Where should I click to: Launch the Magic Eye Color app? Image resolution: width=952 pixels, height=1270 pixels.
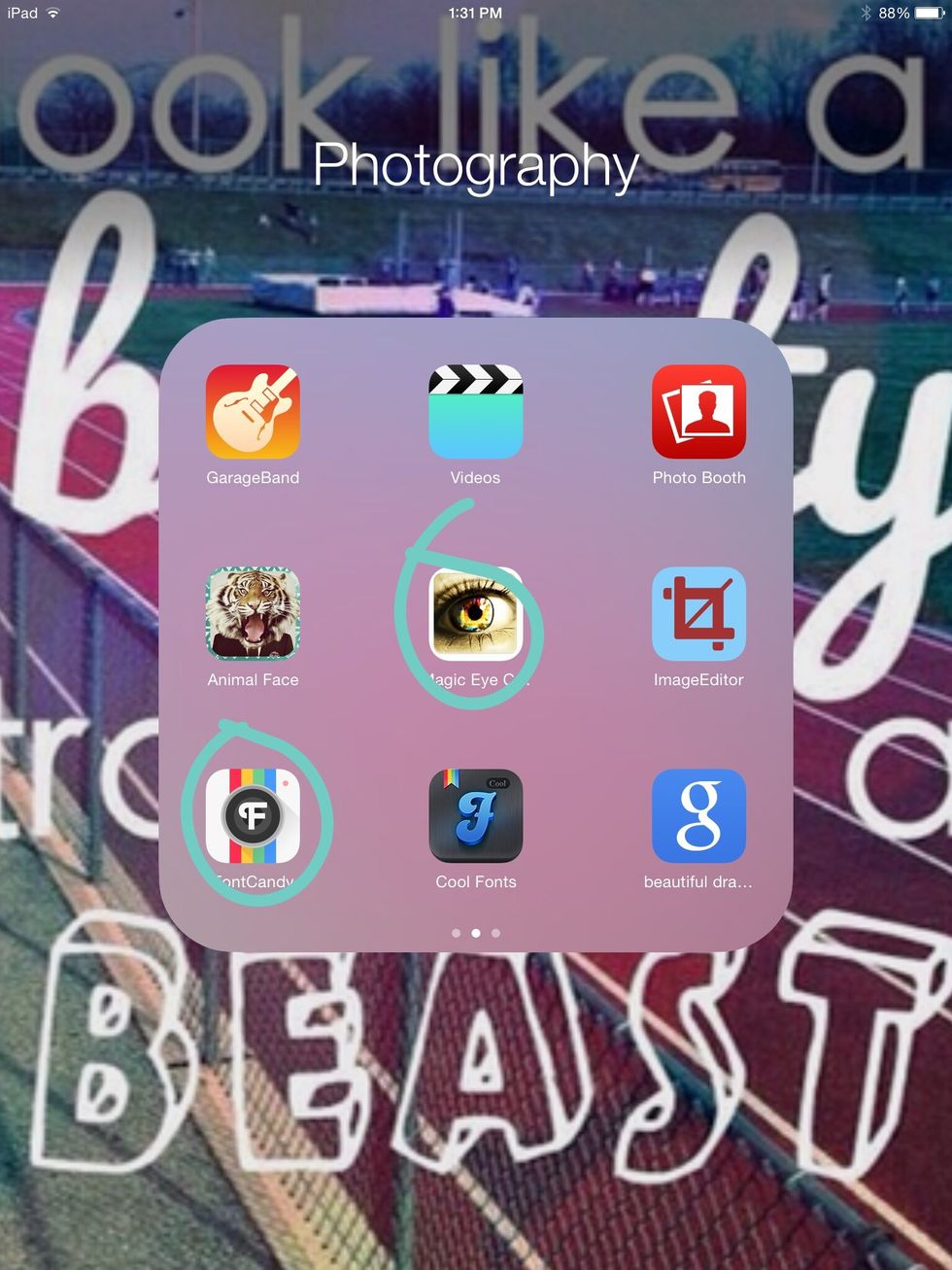476,614
